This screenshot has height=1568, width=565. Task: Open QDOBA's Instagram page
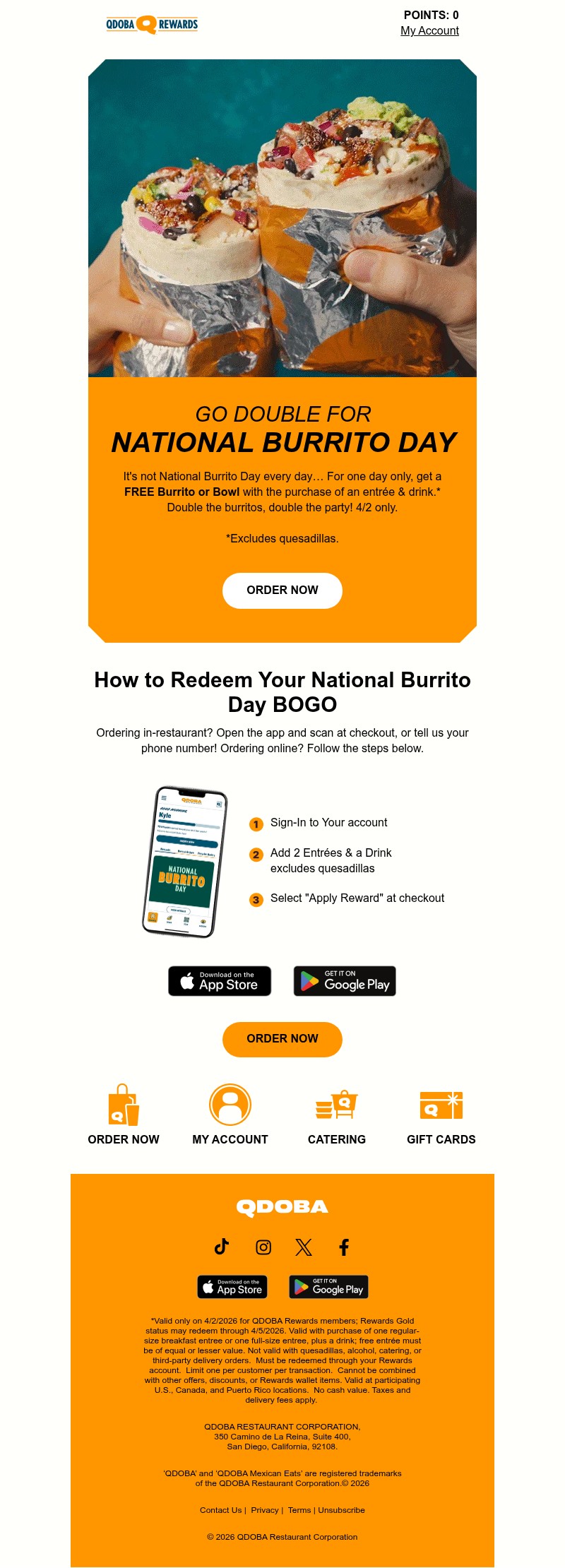261,1247
